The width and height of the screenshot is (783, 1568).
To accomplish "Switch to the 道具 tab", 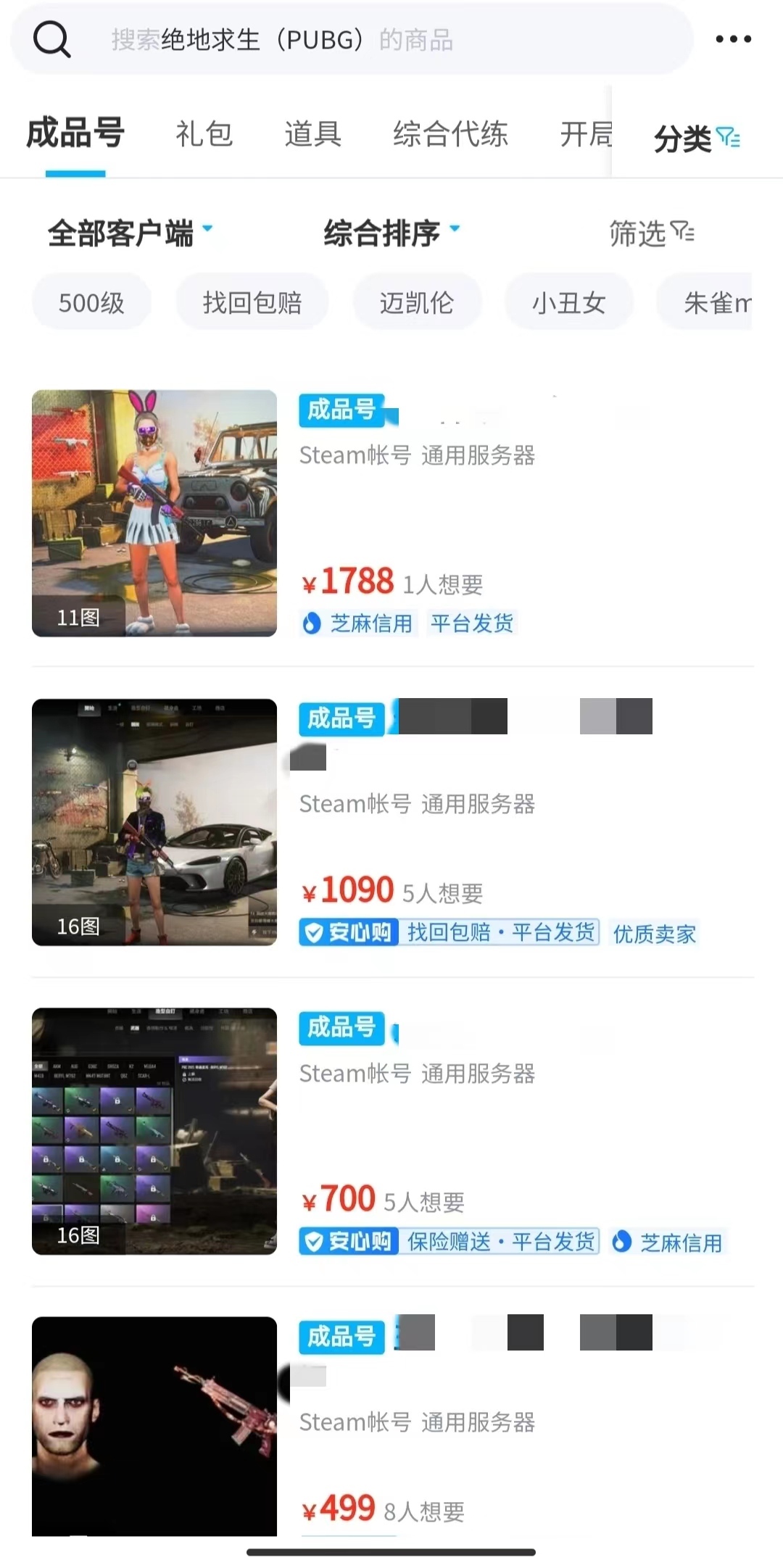I will [312, 134].
